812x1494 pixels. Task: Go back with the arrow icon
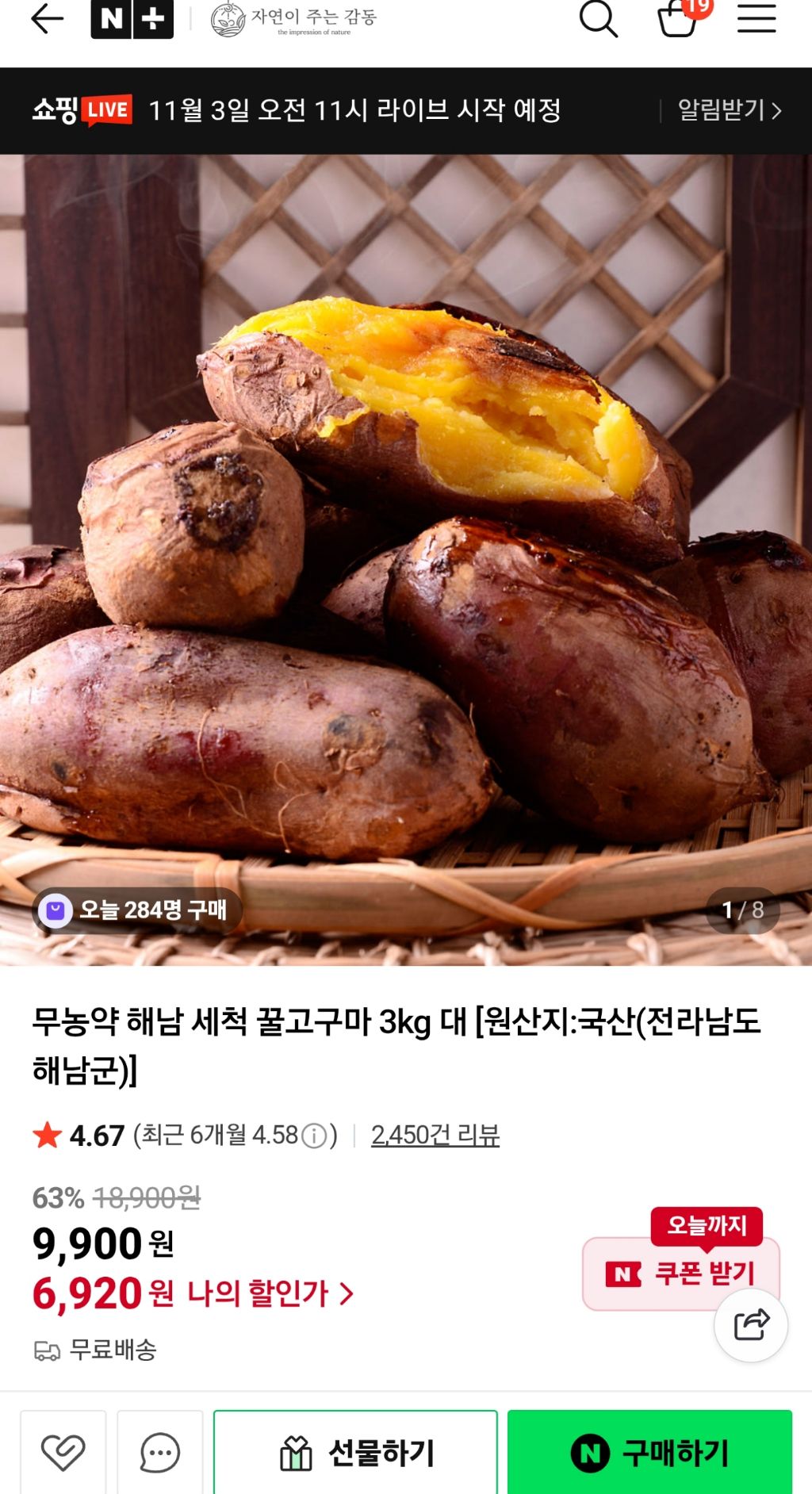[x=47, y=18]
